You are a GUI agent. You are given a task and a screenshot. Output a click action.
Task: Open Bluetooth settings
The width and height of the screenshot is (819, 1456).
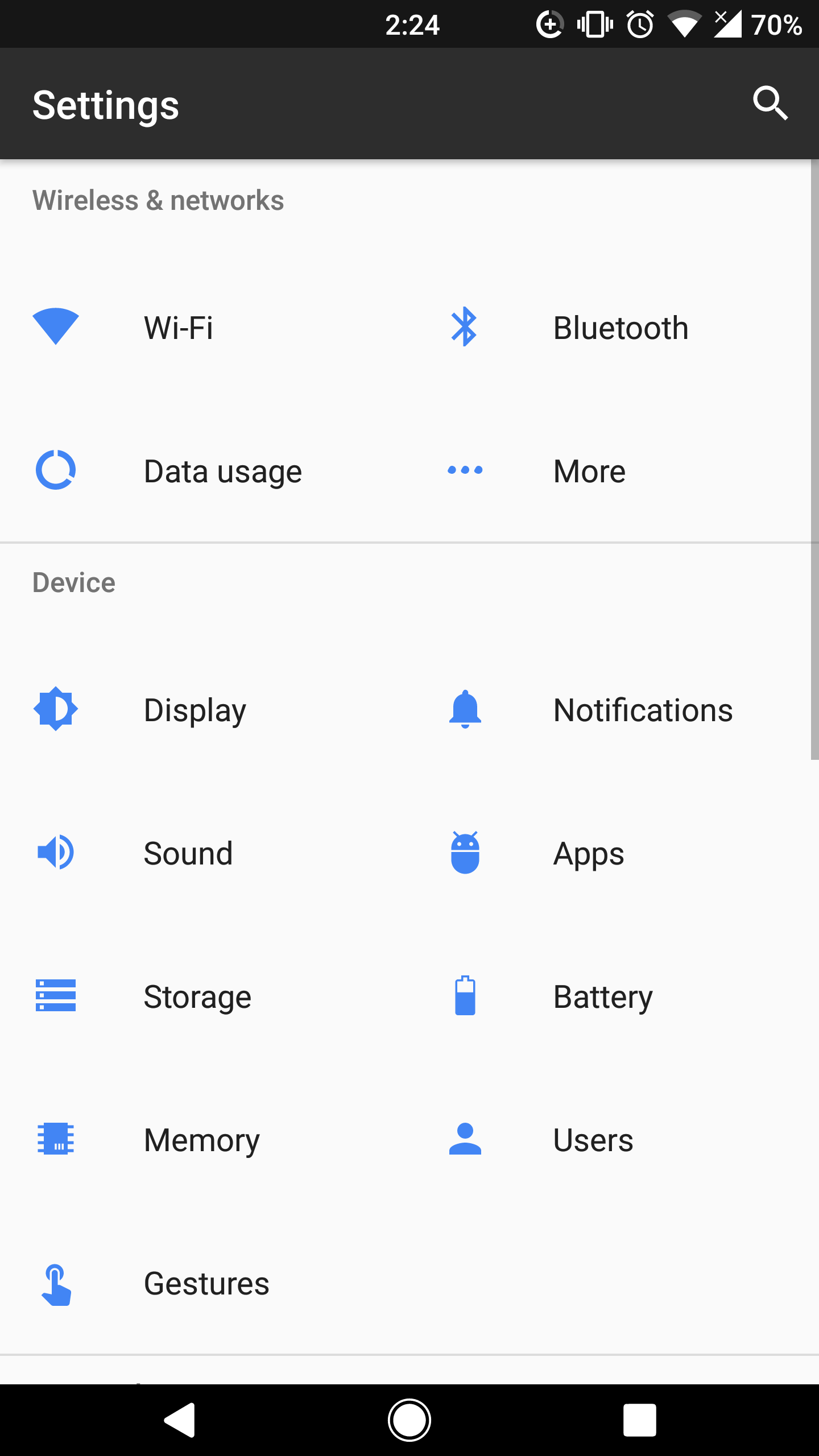coord(620,328)
